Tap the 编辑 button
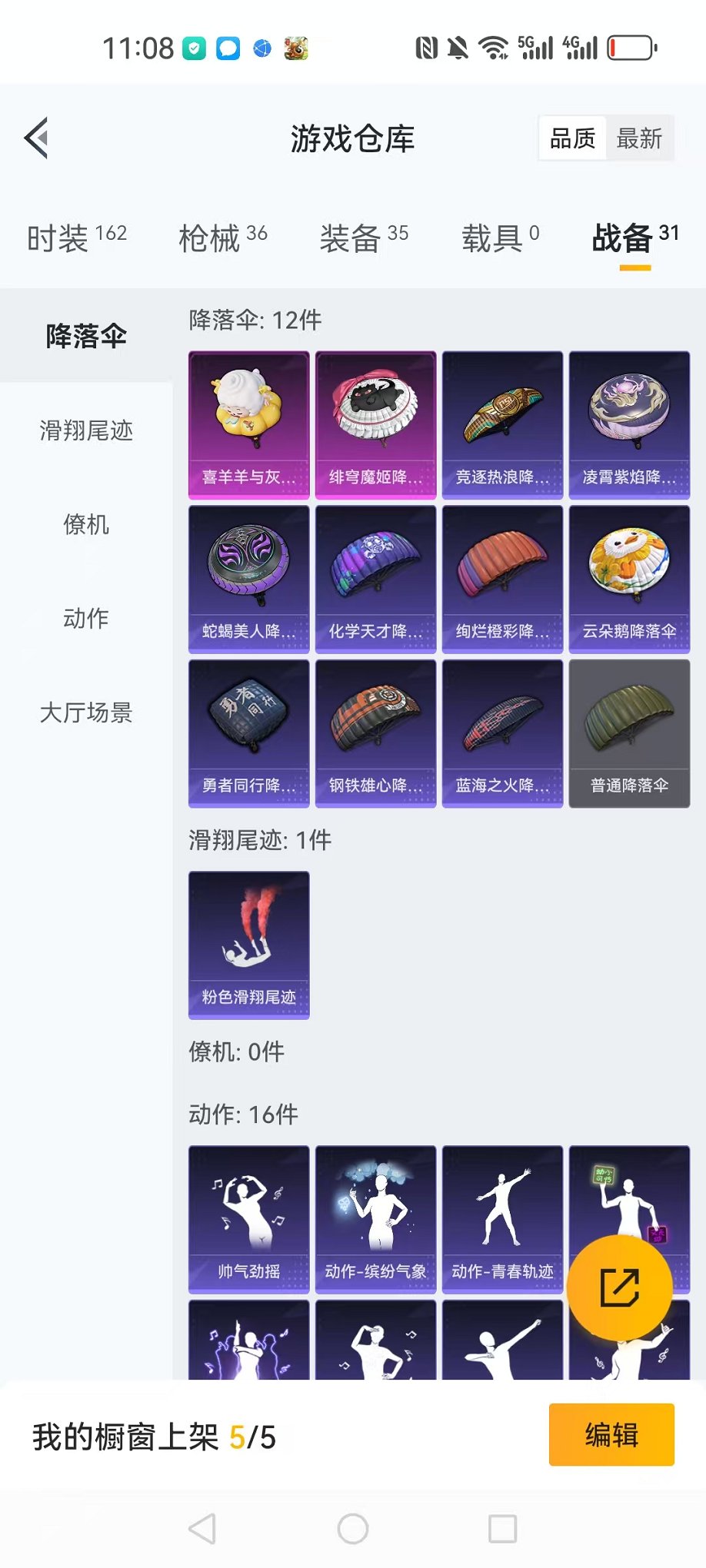The height and width of the screenshot is (1568, 706). coord(611,1435)
